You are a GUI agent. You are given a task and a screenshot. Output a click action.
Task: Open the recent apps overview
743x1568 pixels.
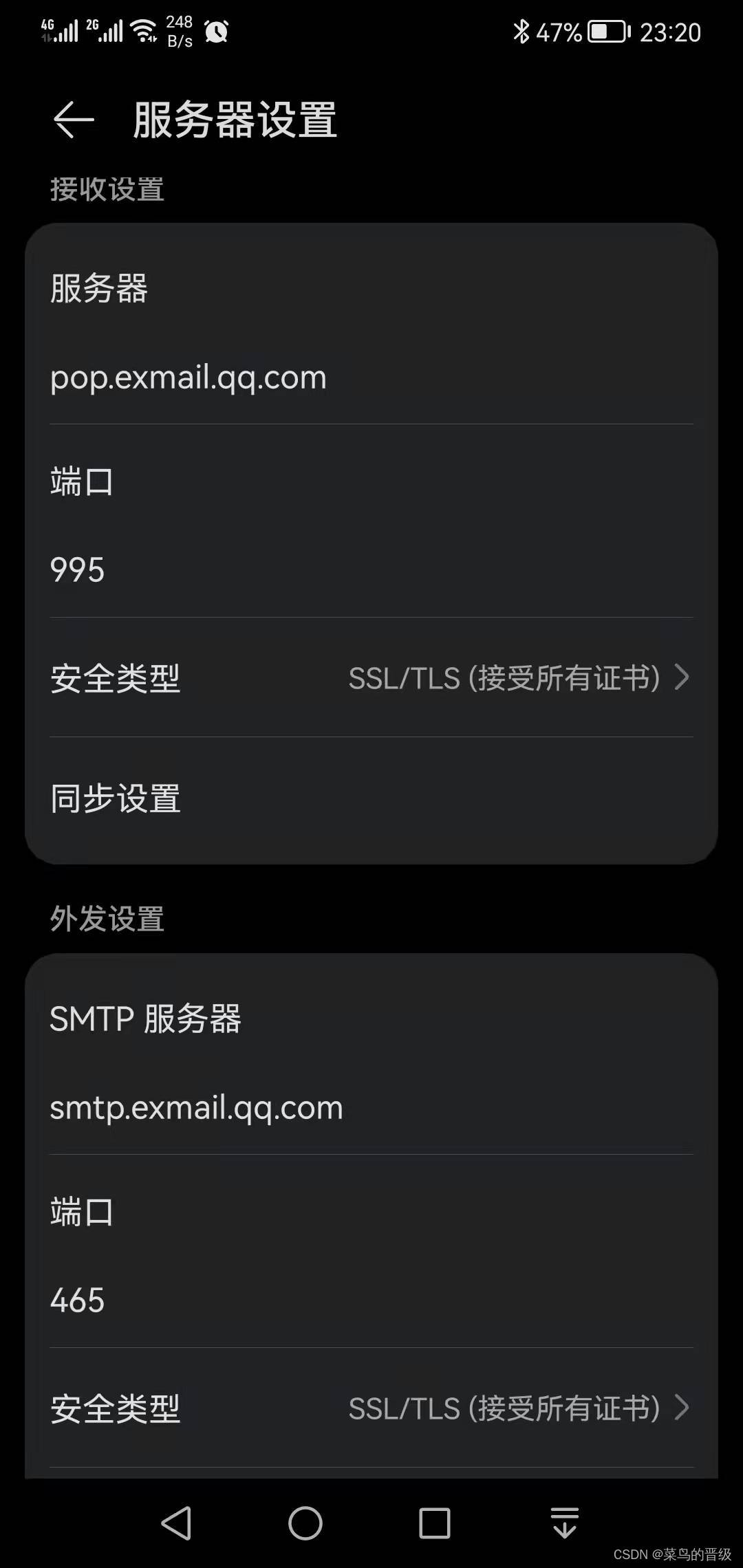[435, 1523]
